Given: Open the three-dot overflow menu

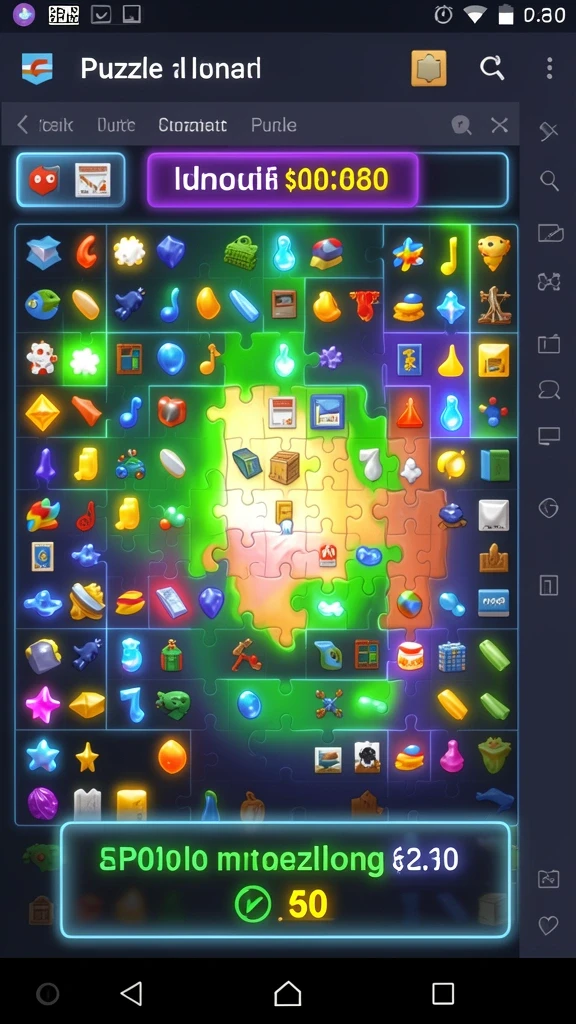Looking at the screenshot, I should click(x=549, y=68).
